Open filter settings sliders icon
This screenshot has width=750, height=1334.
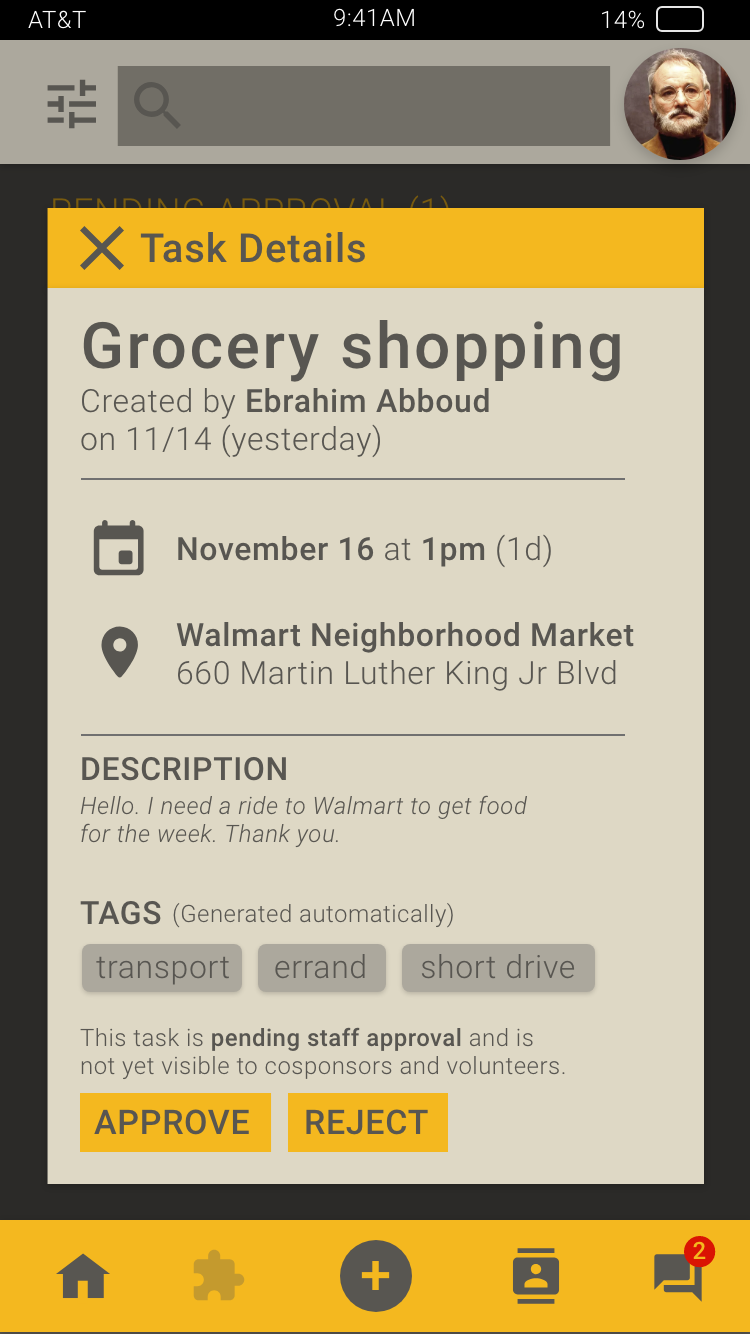tap(72, 104)
